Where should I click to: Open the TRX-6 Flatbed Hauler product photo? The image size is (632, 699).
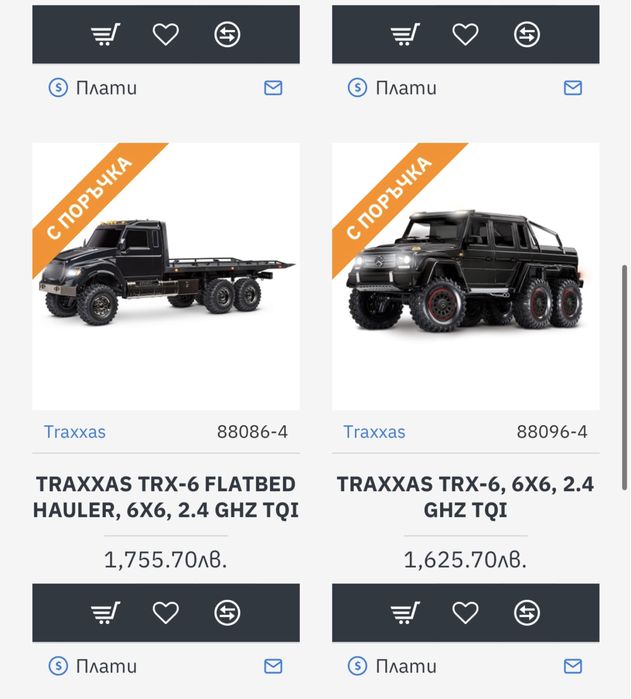[x=166, y=276]
